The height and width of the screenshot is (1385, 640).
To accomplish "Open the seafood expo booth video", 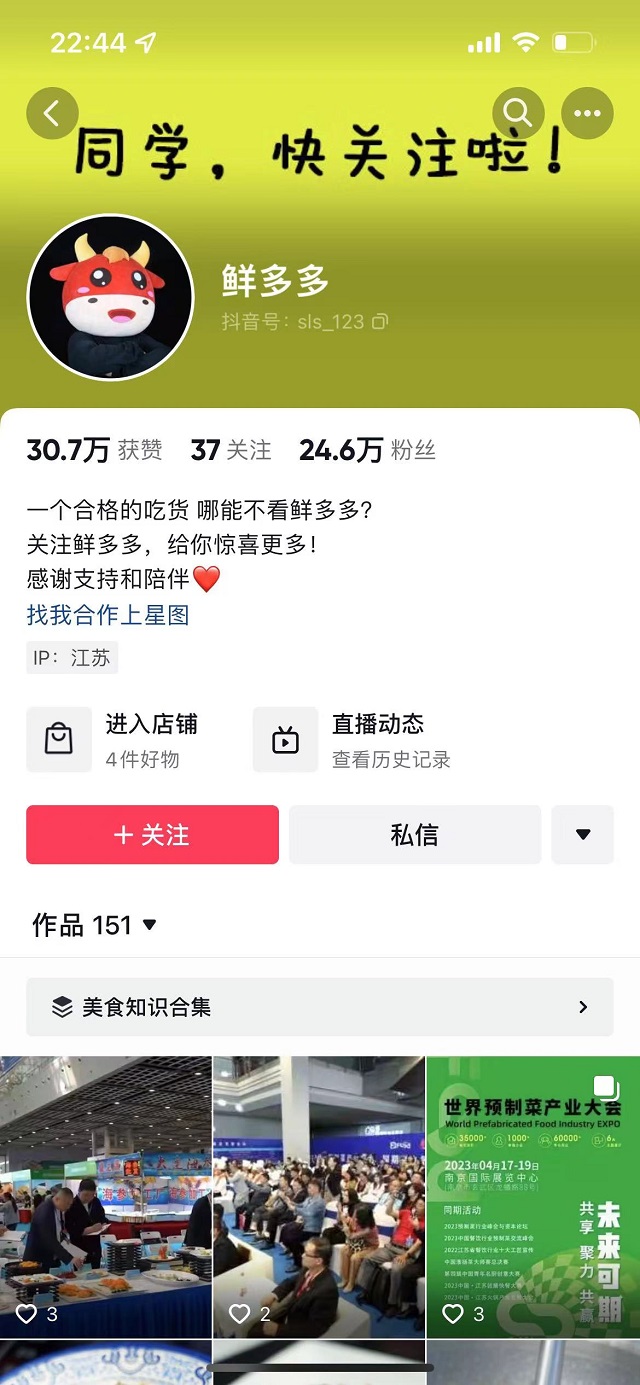I will click(x=106, y=1195).
